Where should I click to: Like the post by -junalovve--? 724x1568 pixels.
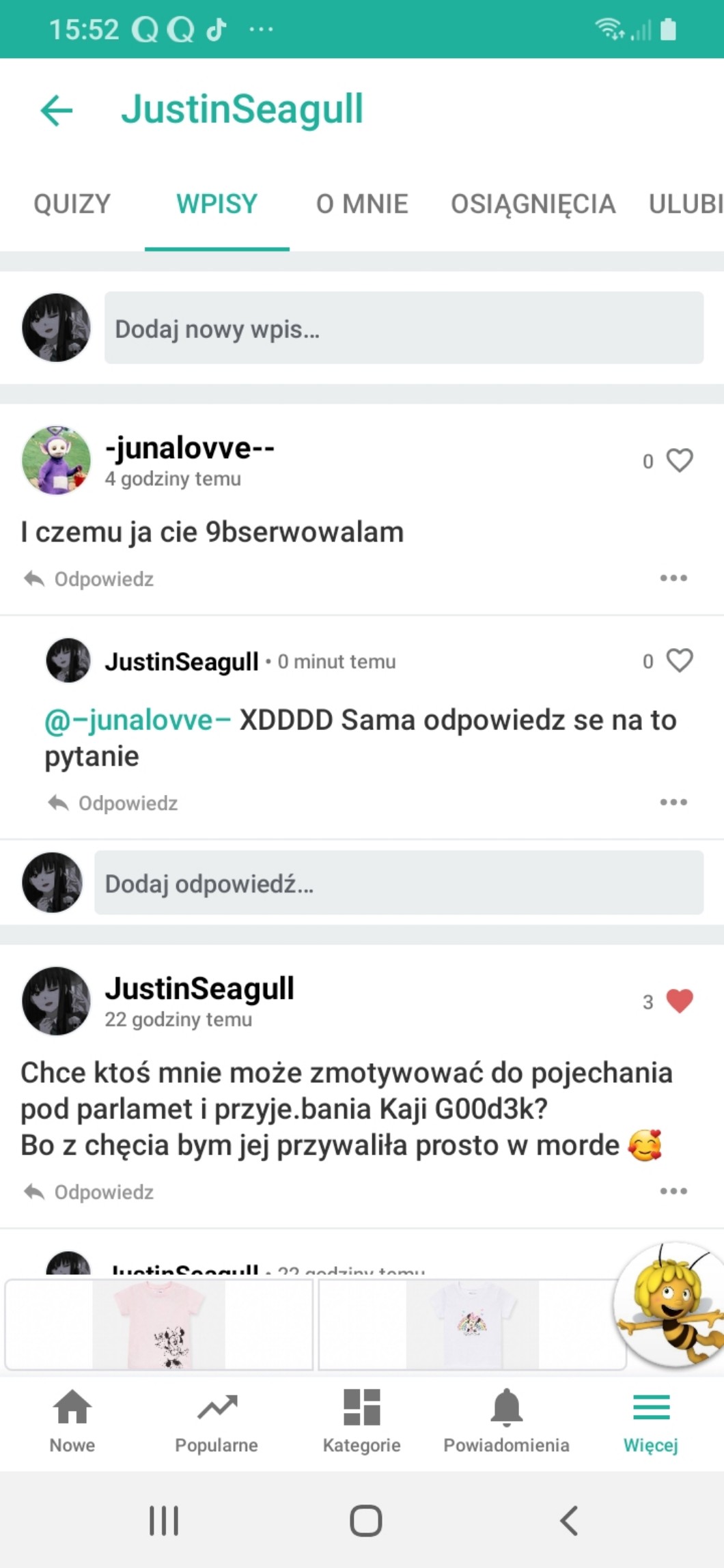click(679, 461)
